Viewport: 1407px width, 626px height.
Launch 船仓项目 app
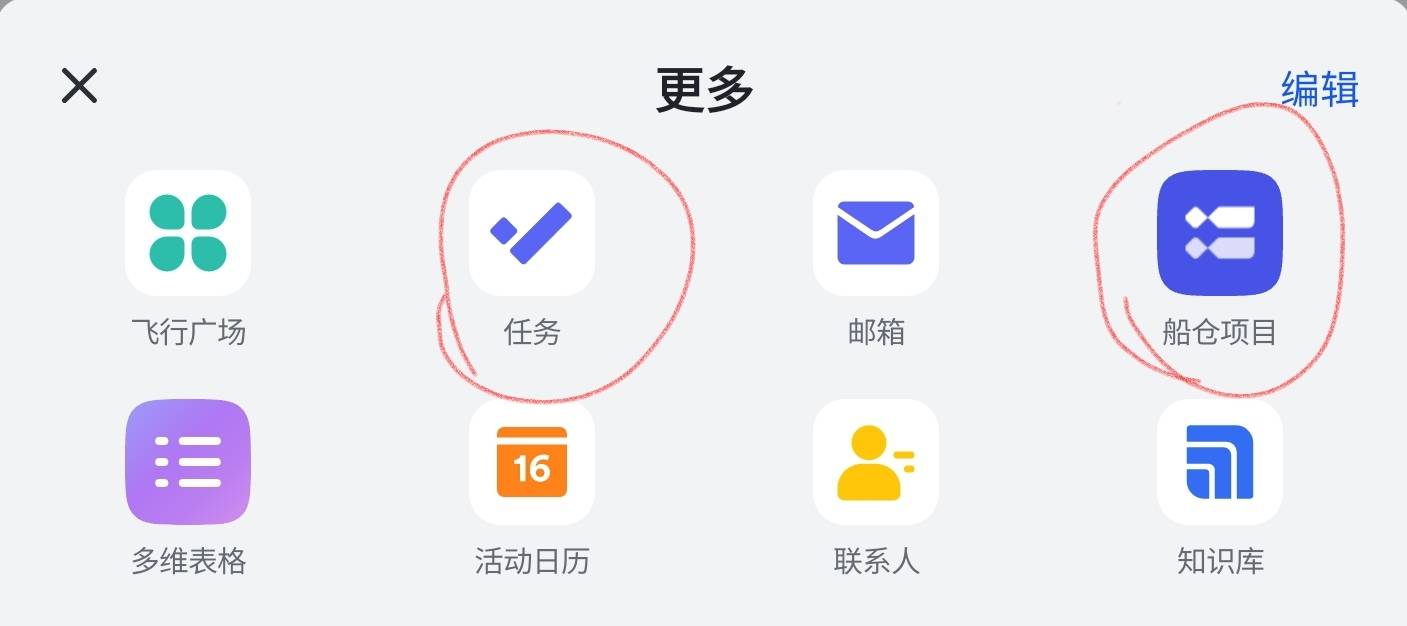pos(1219,233)
